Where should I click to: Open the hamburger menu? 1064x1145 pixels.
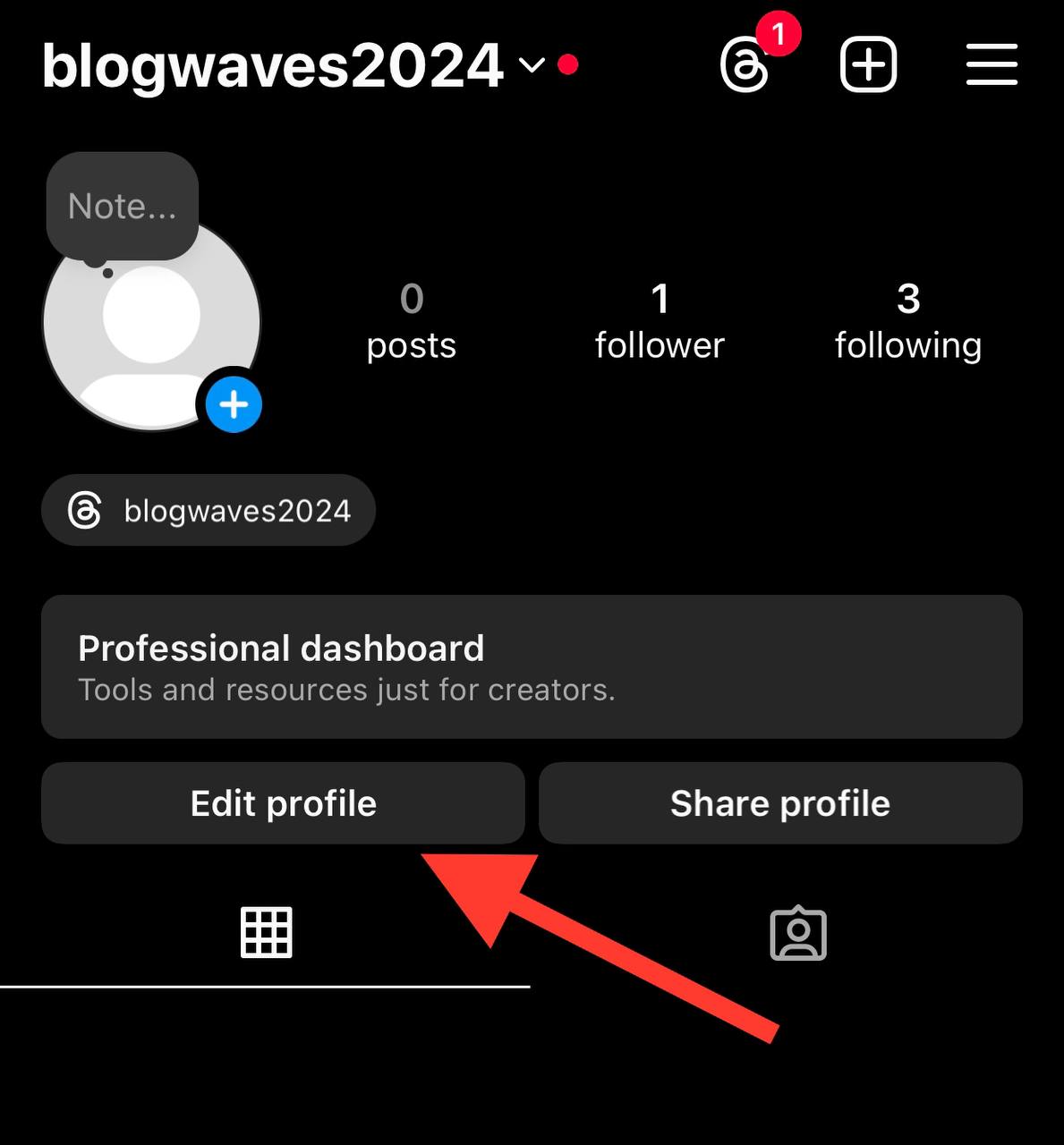[992, 64]
